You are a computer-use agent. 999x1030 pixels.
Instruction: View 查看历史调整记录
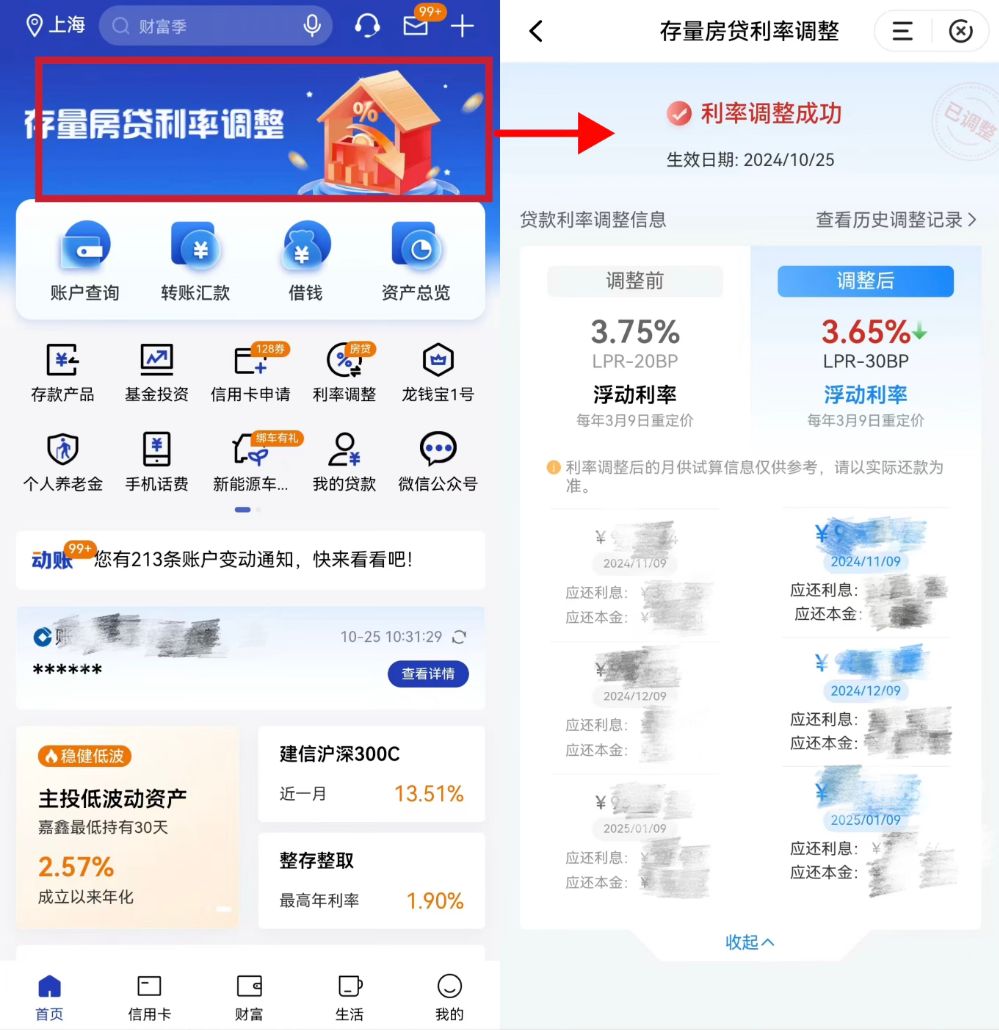(895, 220)
